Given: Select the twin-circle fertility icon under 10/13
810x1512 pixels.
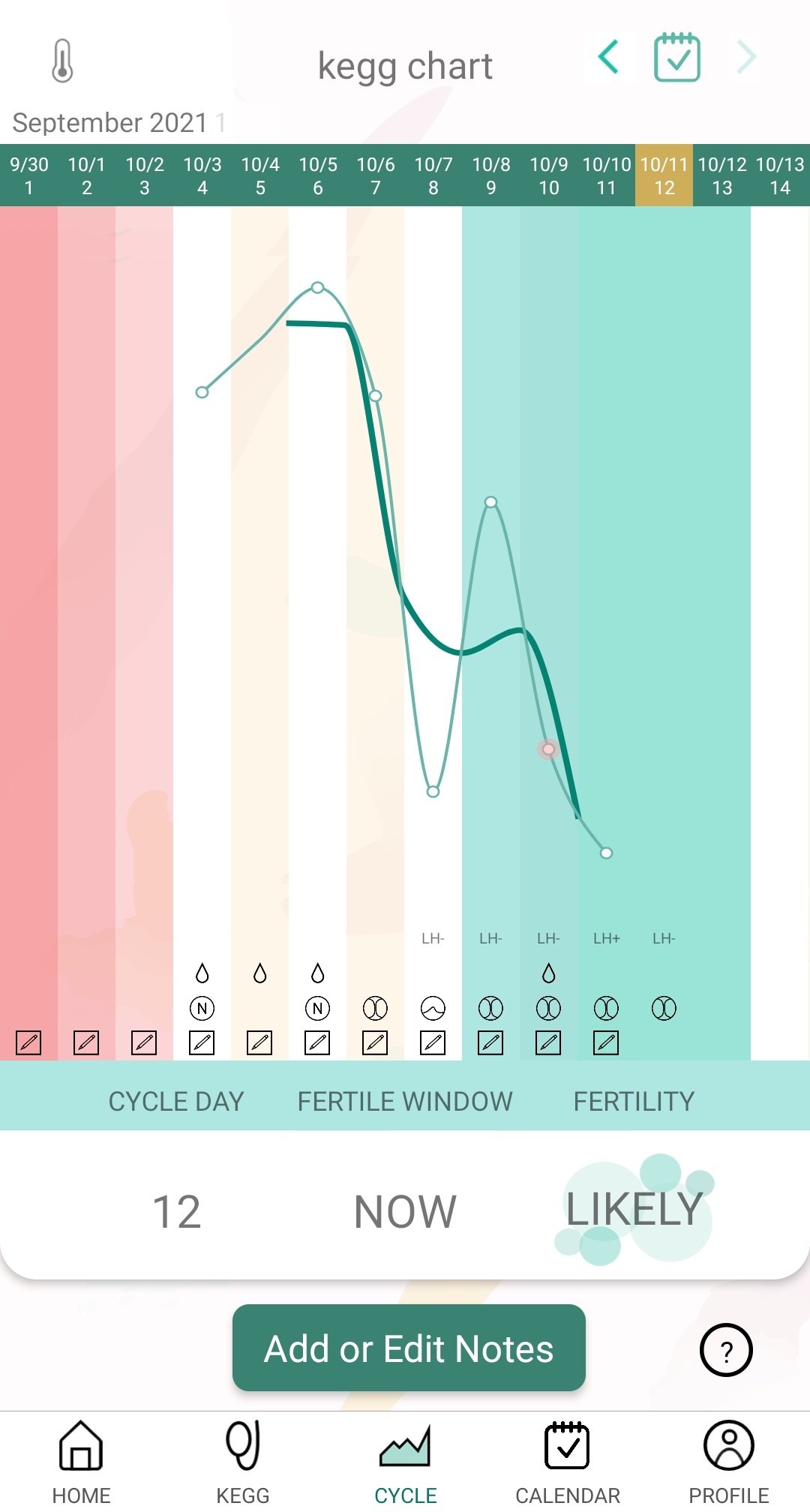Looking at the screenshot, I should (664, 1007).
